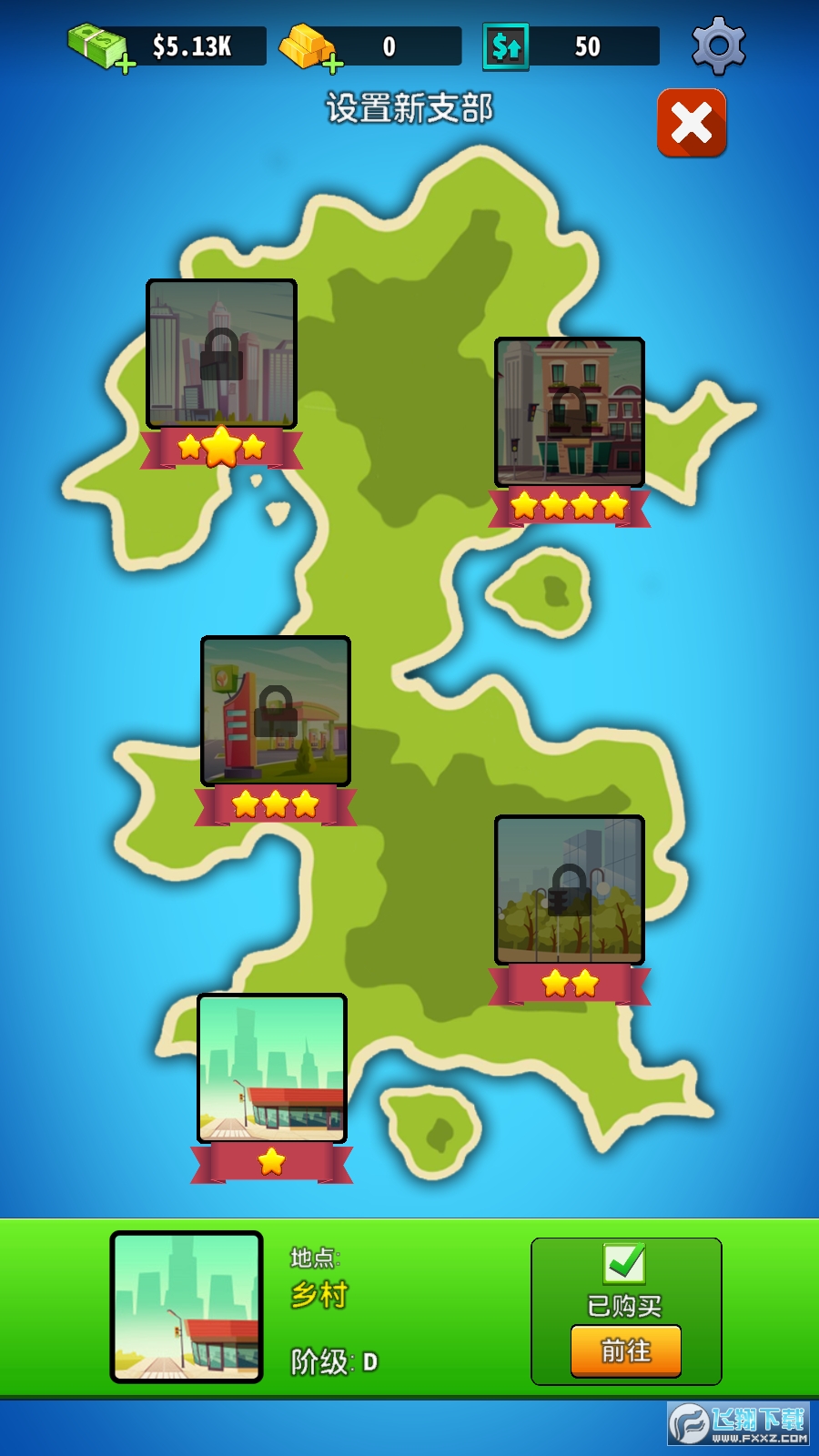Select the locked four-star town building location
This screenshot has width=819, height=1456.
(x=569, y=412)
